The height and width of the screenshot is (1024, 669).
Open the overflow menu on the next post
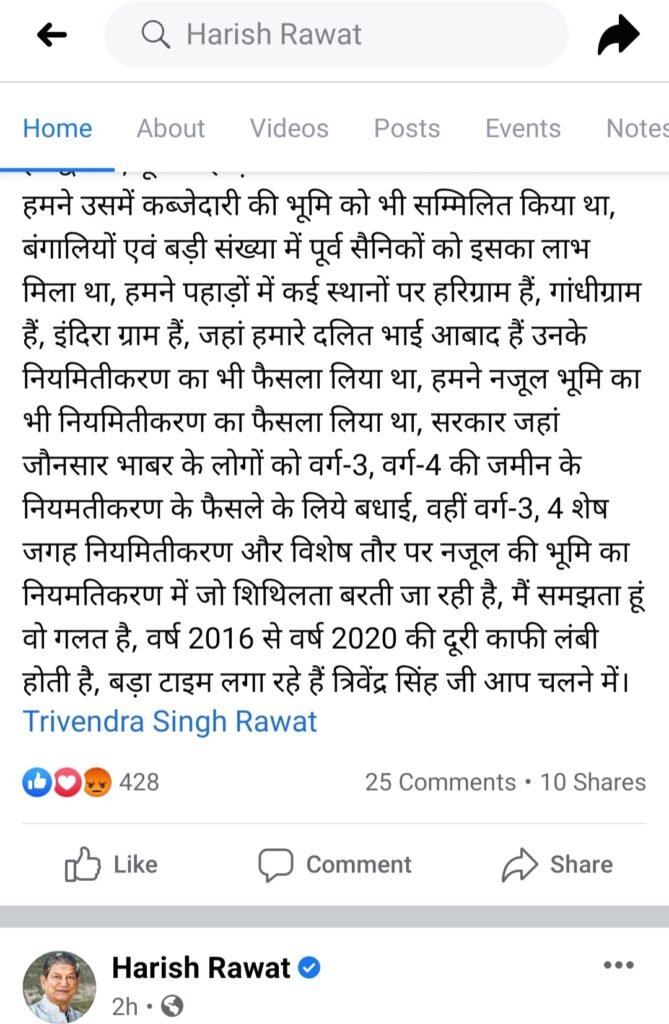[618, 965]
